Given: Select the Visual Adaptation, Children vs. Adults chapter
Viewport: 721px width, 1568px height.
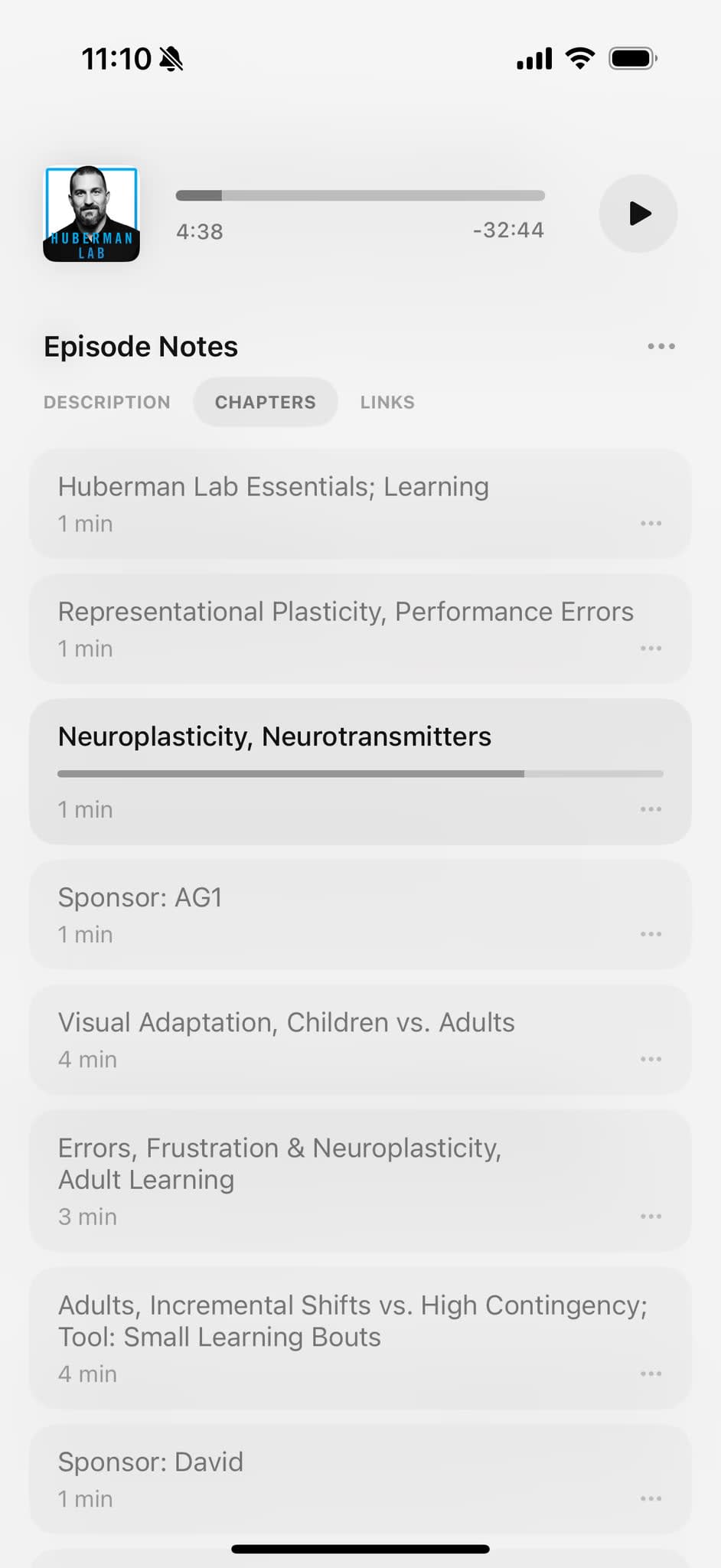Looking at the screenshot, I should 306,1039.
